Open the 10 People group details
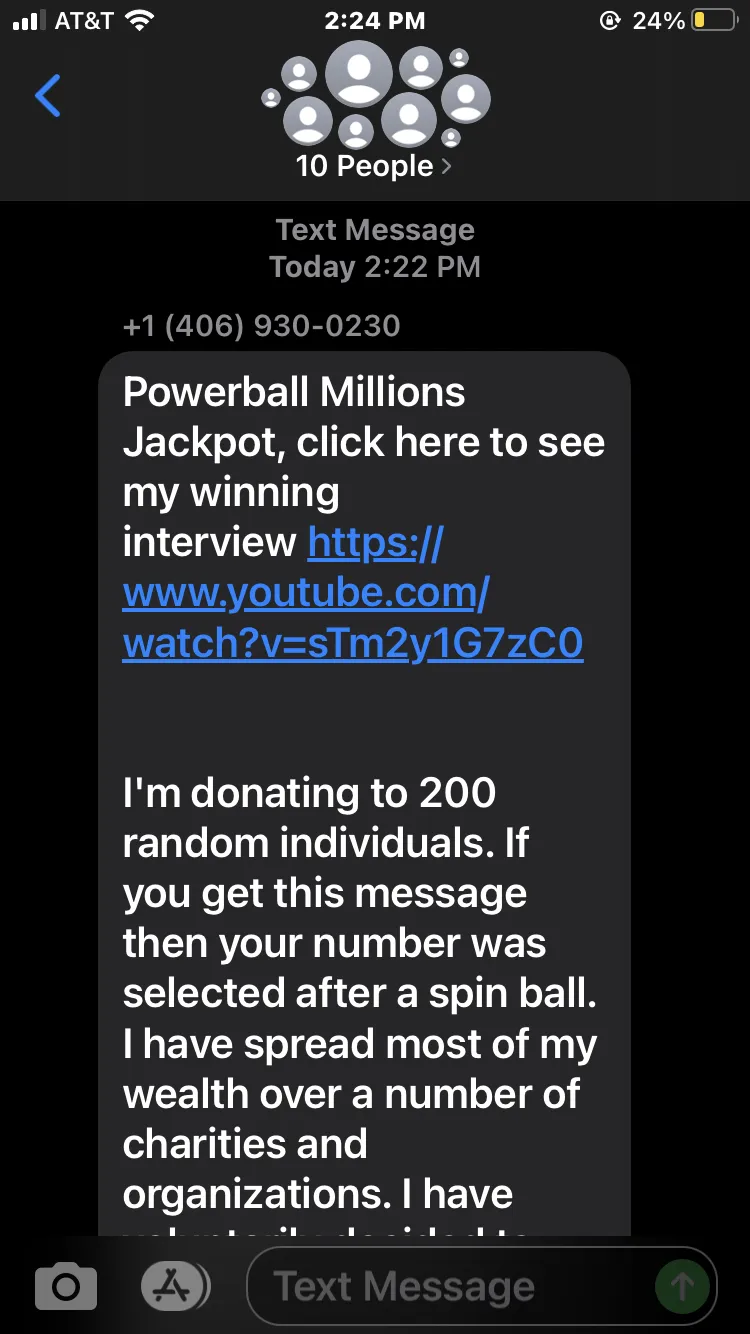Screen dimensions: 750x1334 click(374, 166)
